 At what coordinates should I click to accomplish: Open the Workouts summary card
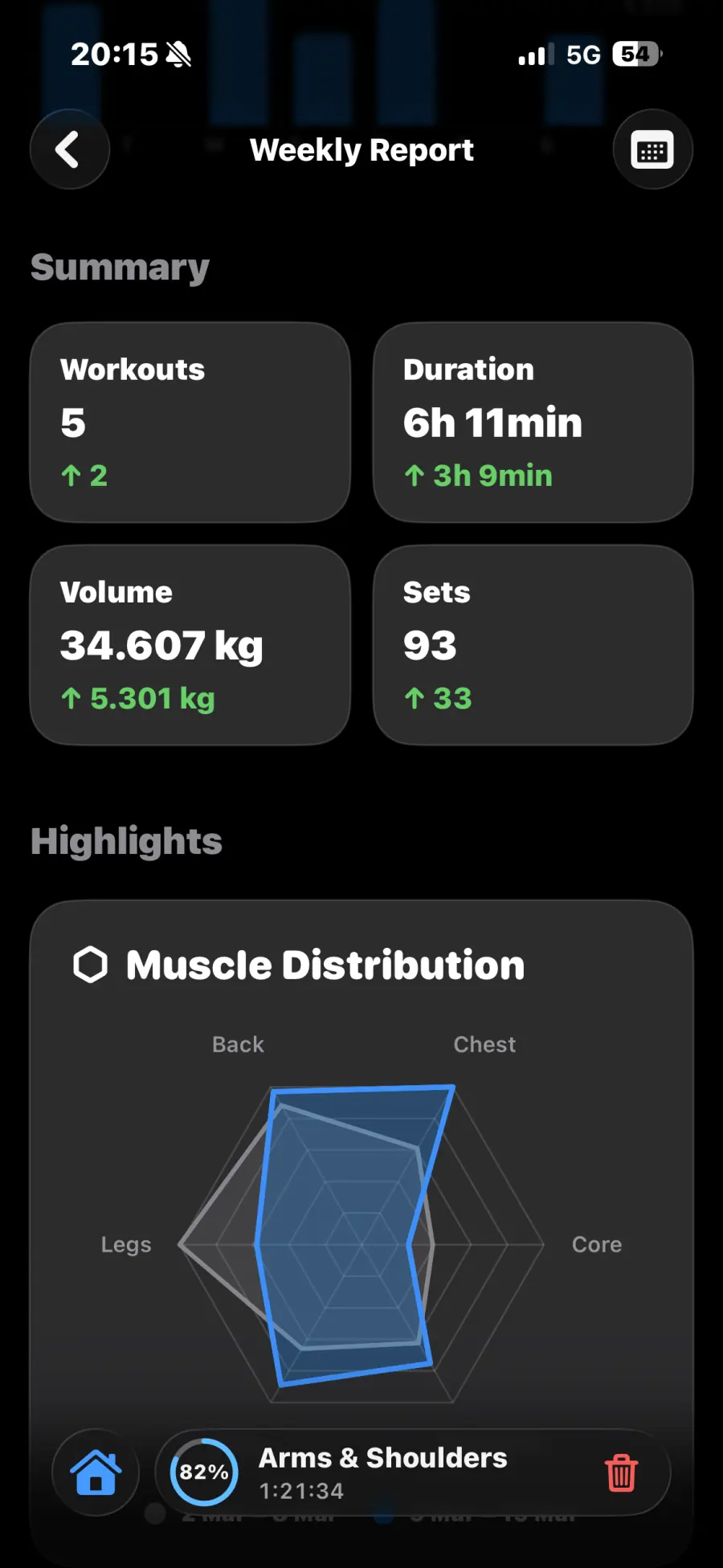coord(190,423)
